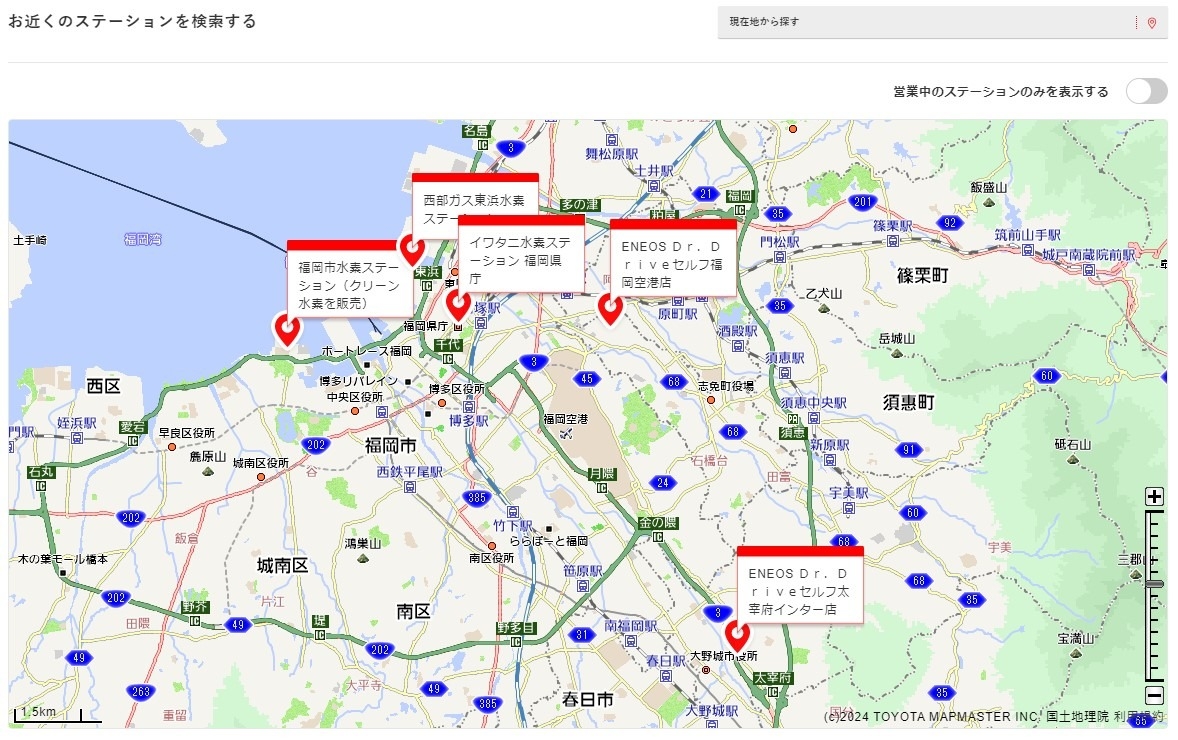This screenshot has height=740, width=1178.
Task: Zoom in the map with plus button
Action: pos(1154,497)
